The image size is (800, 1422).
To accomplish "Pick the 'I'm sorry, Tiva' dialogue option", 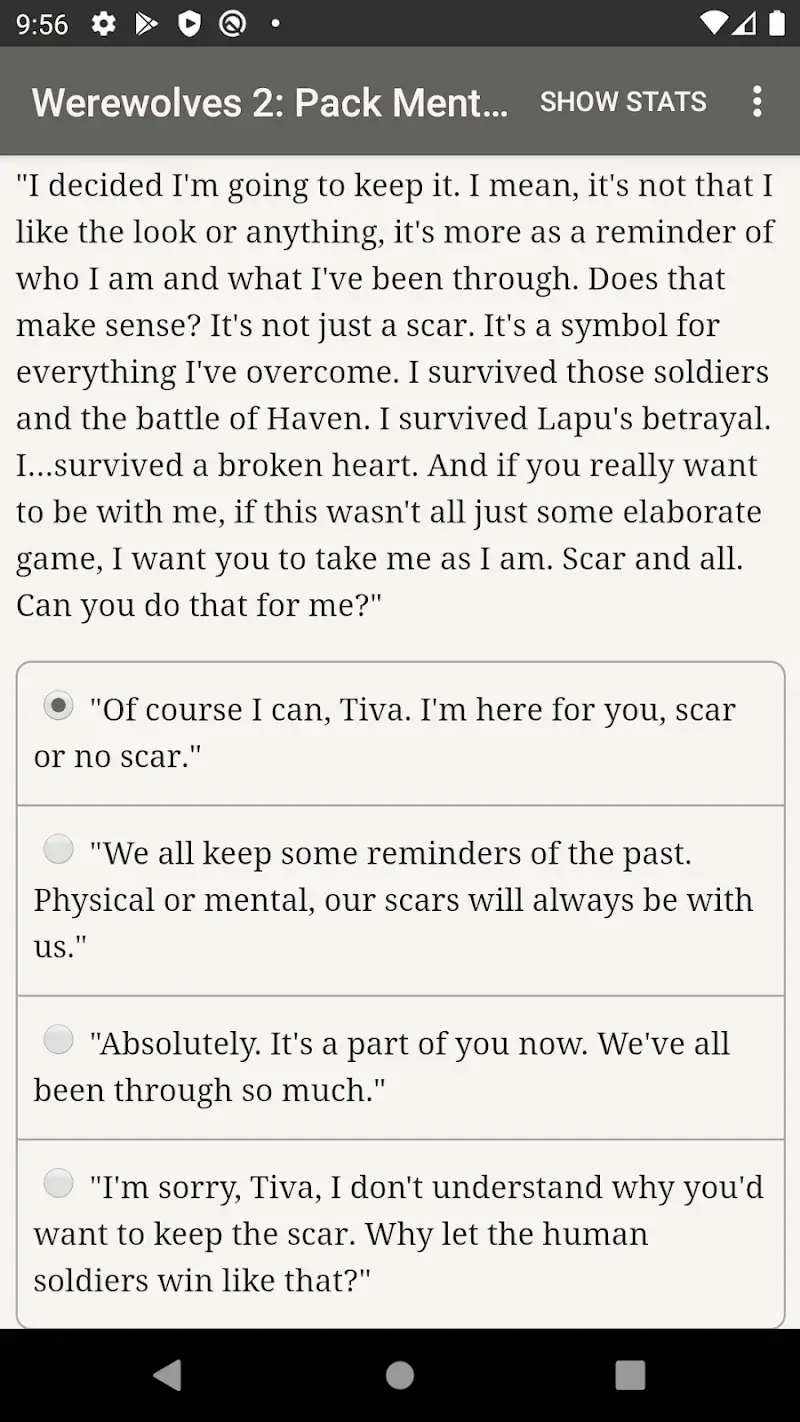I will point(400,1233).
